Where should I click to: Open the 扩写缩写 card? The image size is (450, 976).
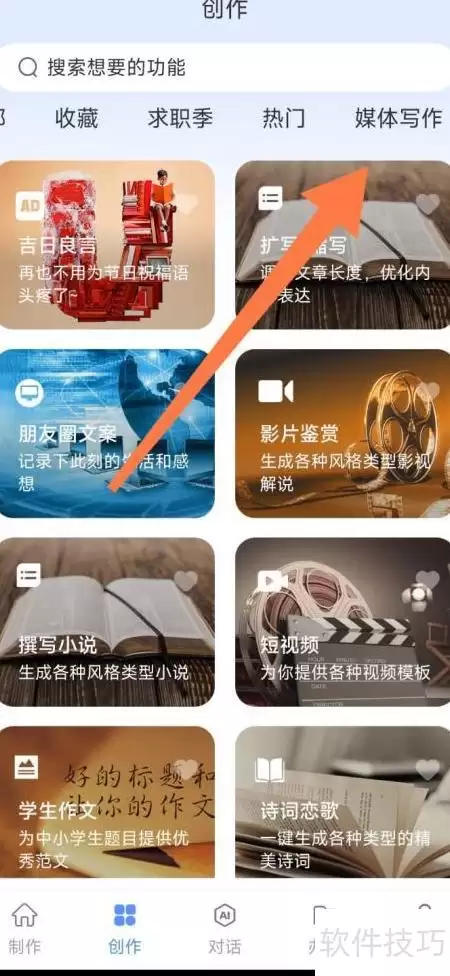(342, 245)
